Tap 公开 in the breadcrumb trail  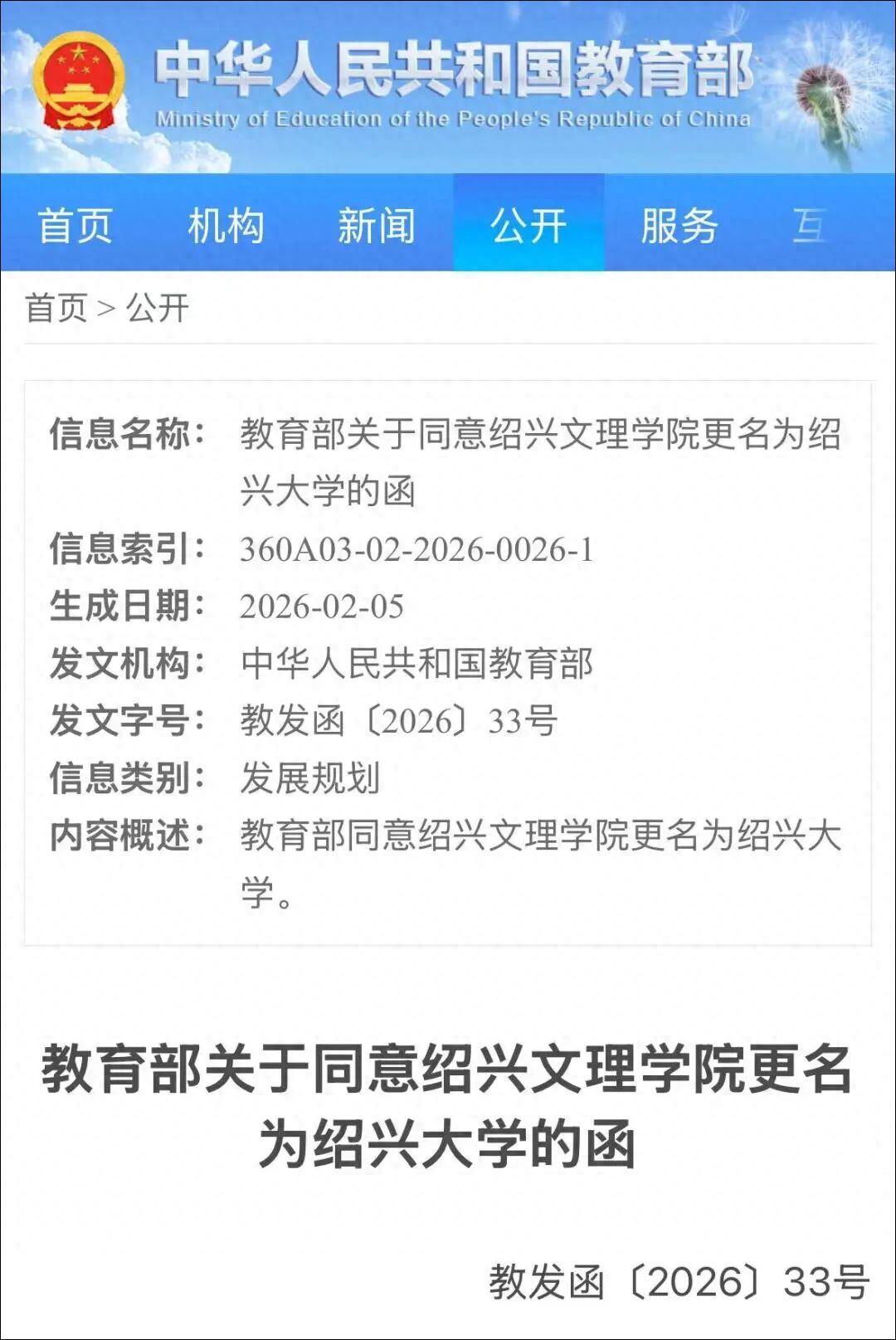158,308
